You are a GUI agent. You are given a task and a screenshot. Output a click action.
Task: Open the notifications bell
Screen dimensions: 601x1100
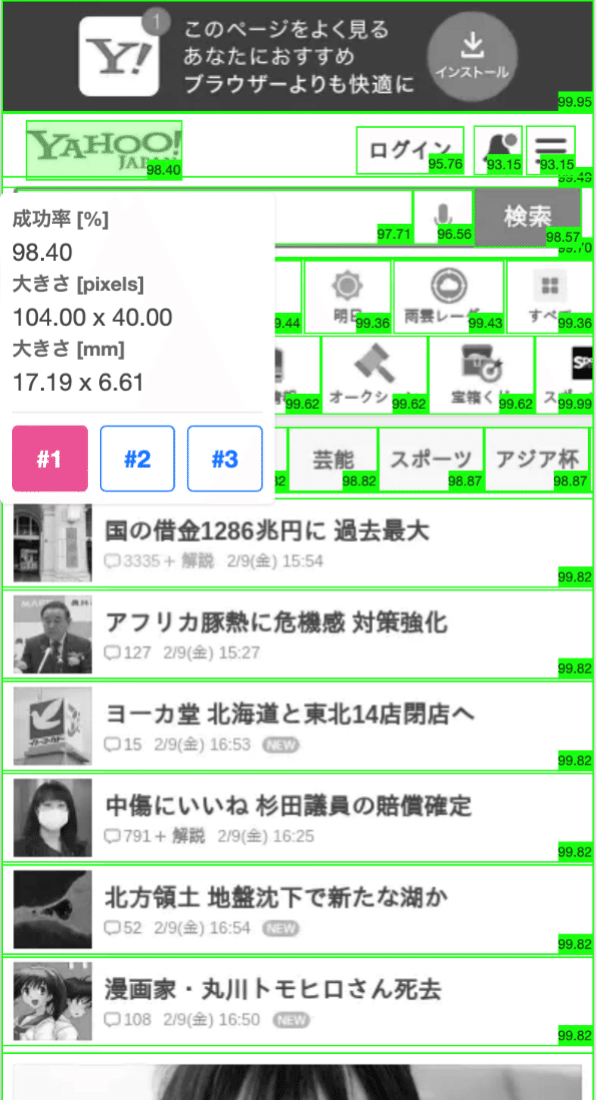(498, 150)
